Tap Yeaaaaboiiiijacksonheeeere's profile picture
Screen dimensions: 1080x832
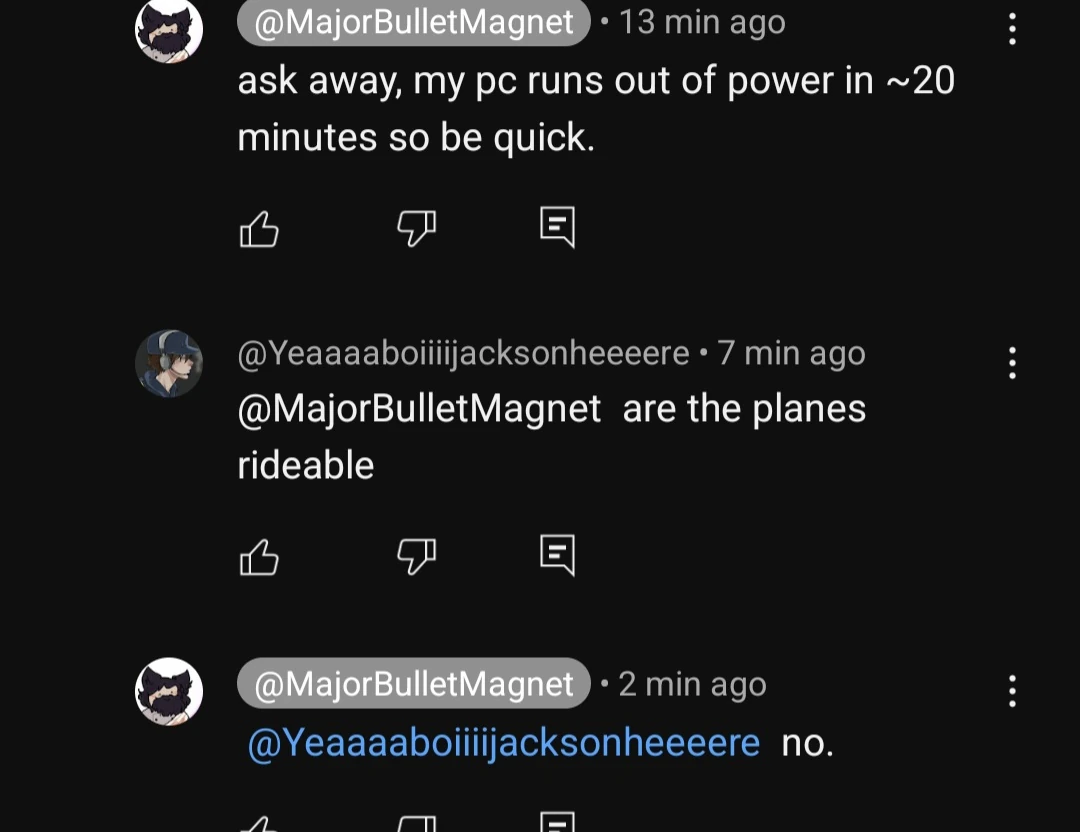169,363
